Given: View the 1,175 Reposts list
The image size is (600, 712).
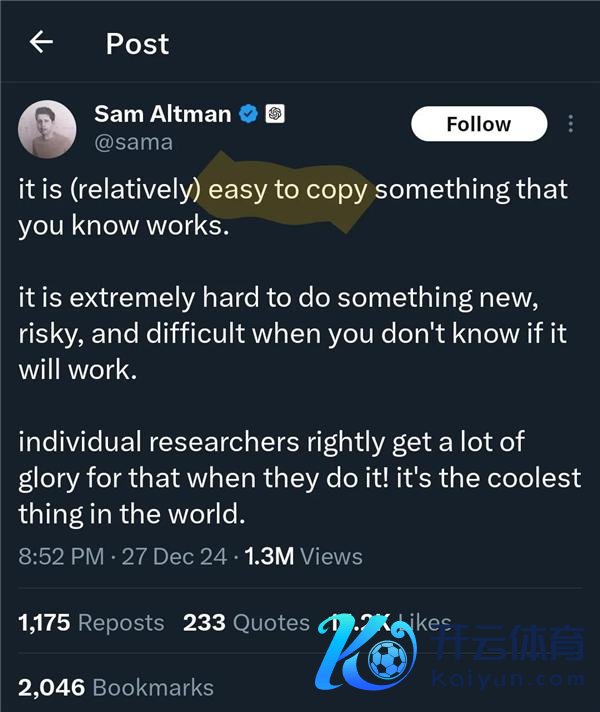Looking at the screenshot, I should (x=91, y=622).
